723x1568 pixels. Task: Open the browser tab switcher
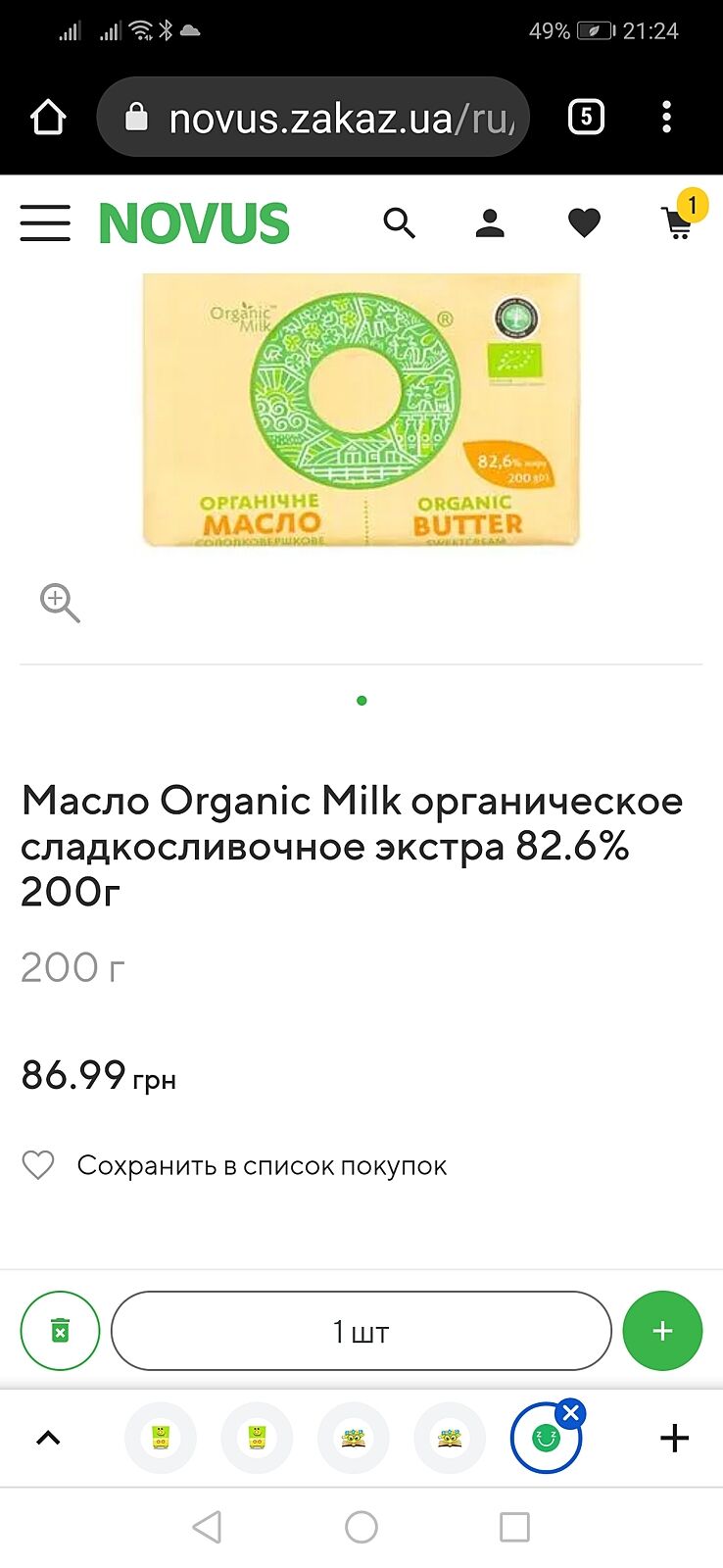point(586,118)
